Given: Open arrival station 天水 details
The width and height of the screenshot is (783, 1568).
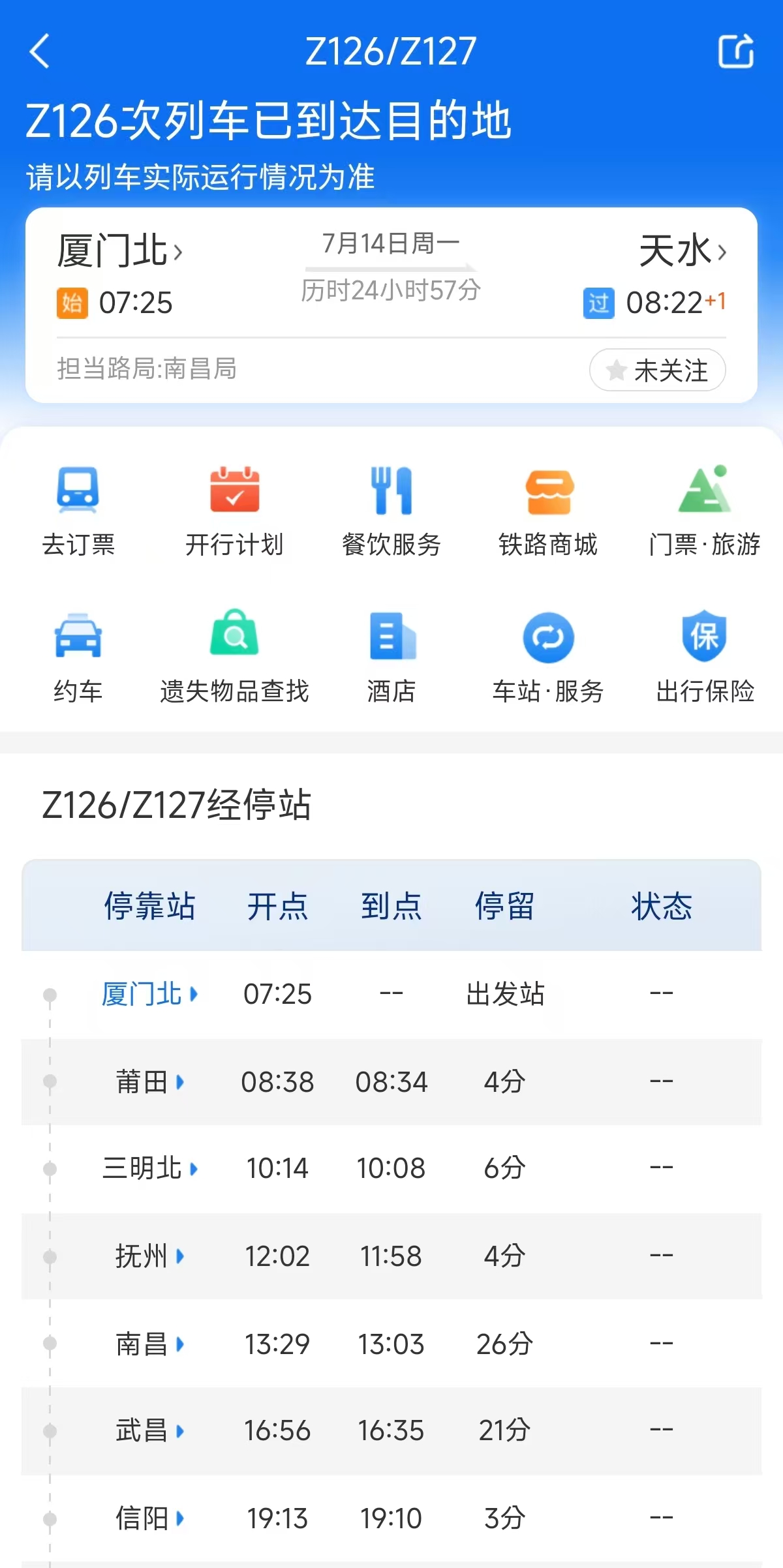Looking at the screenshot, I should click(682, 251).
